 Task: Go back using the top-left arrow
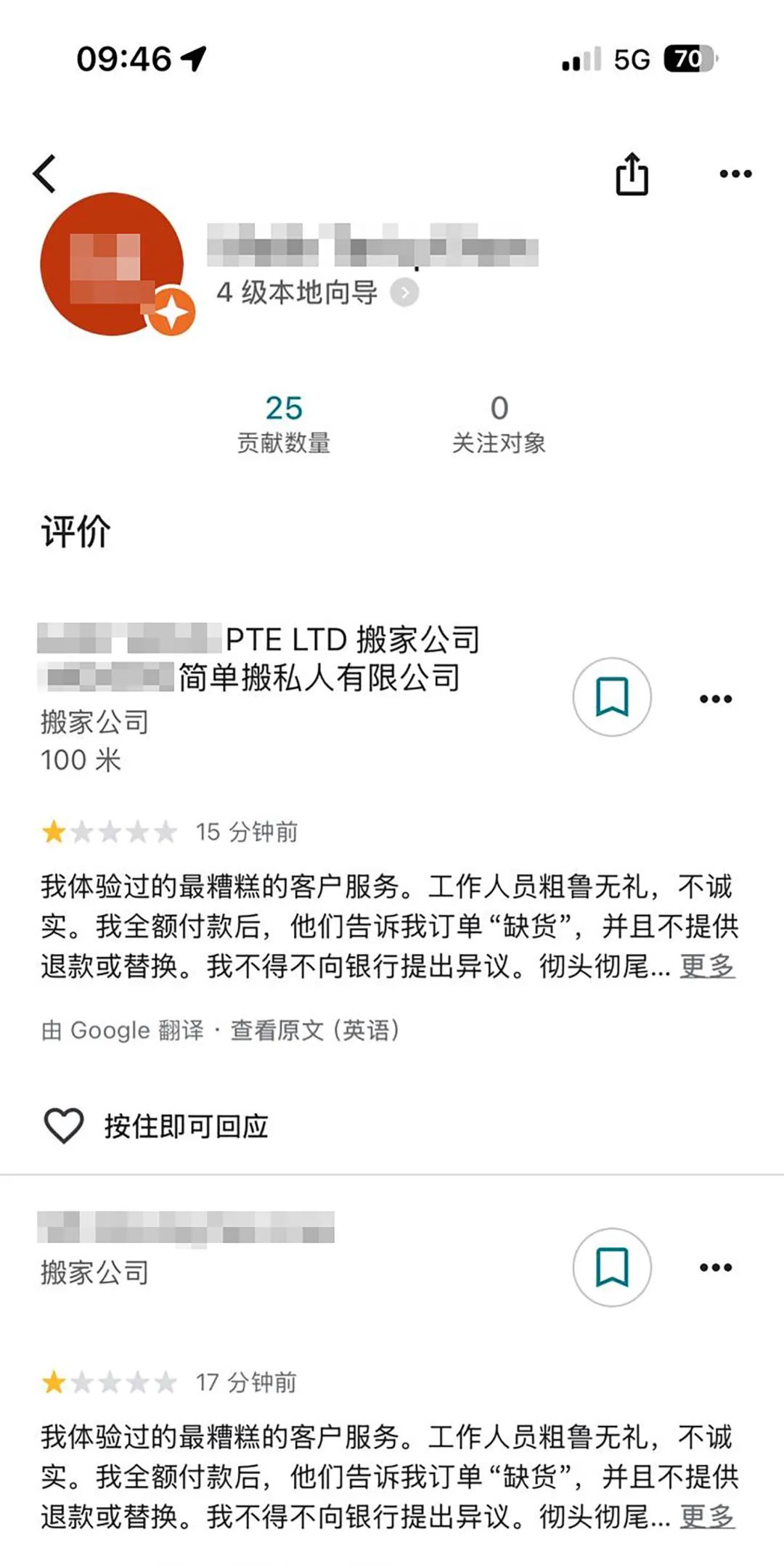[45, 174]
